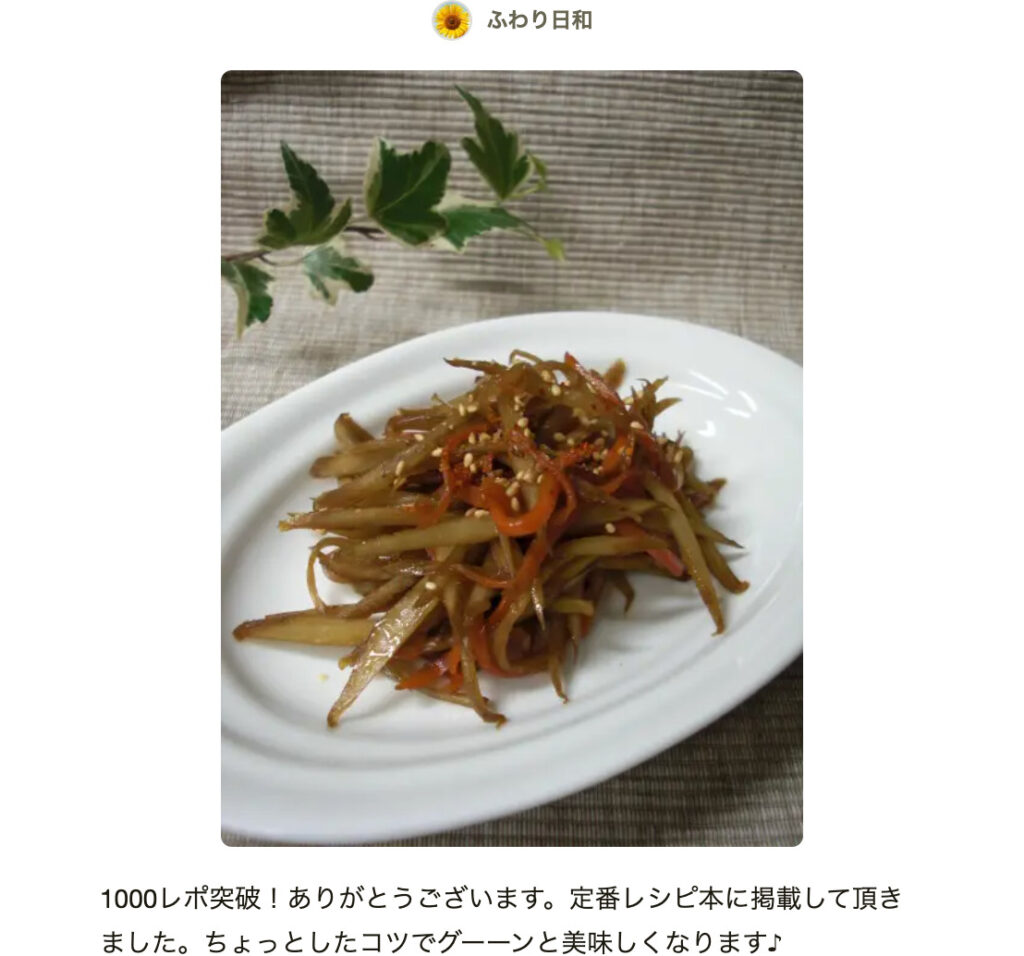This screenshot has width=1024, height=956.
Task: View the kinpira gobo recipe photo
Action: (511, 458)
